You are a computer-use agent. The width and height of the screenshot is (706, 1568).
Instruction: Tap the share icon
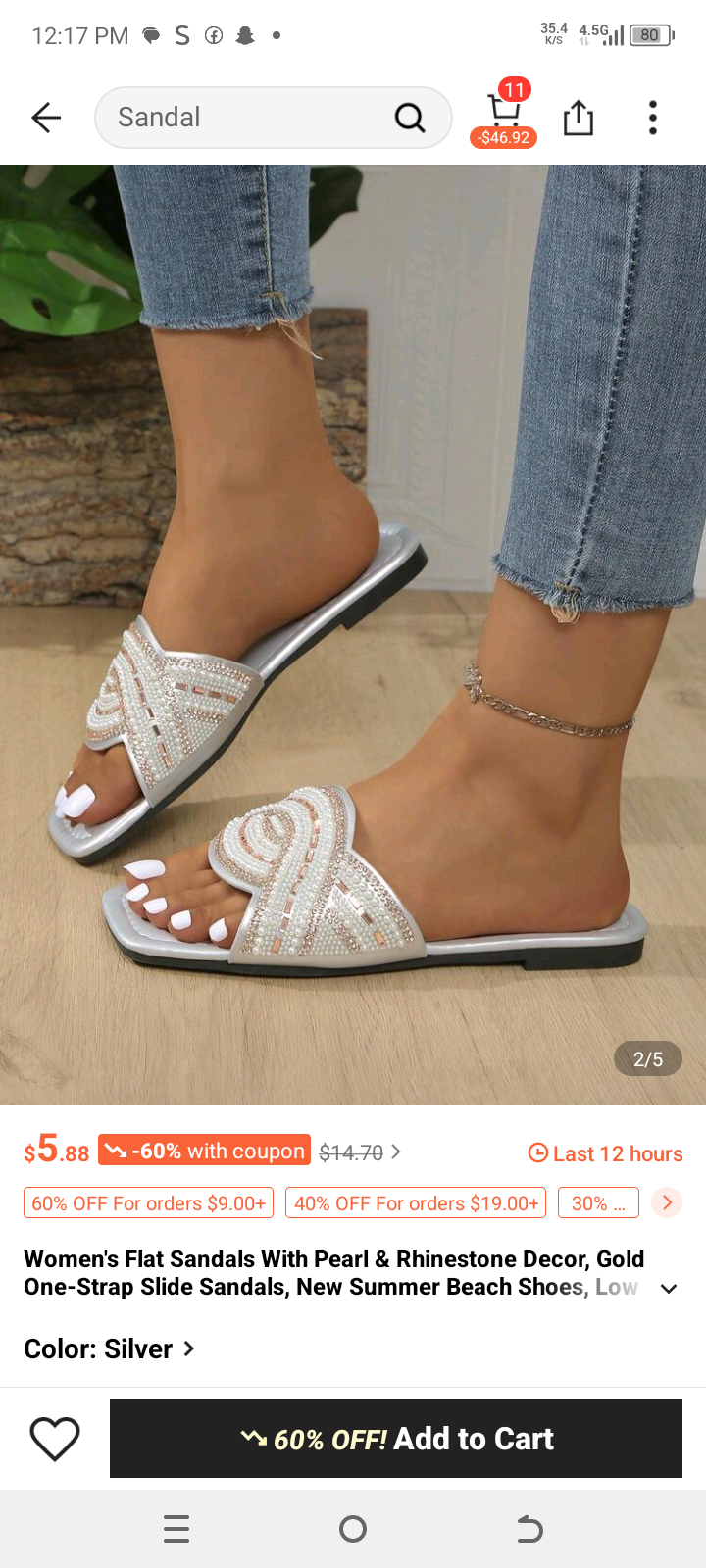578,117
